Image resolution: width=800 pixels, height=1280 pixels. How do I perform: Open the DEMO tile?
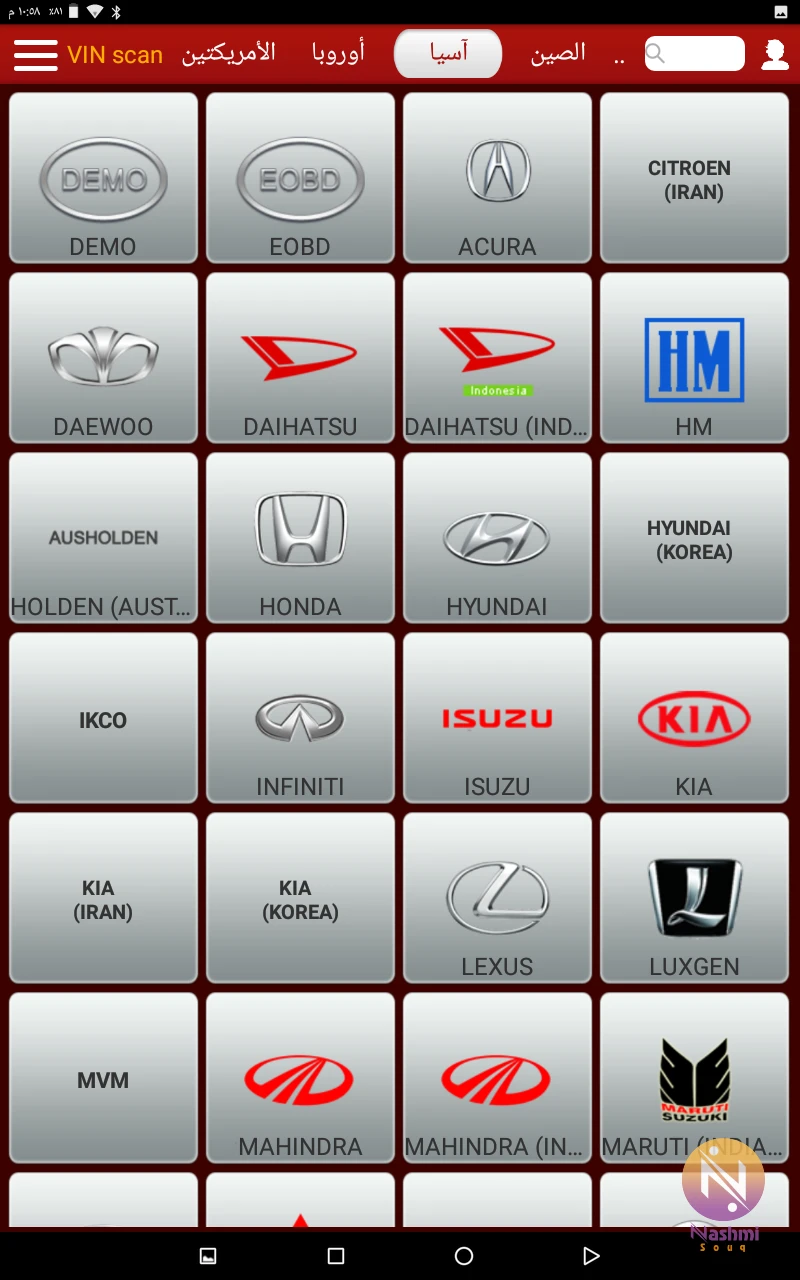point(103,178)
